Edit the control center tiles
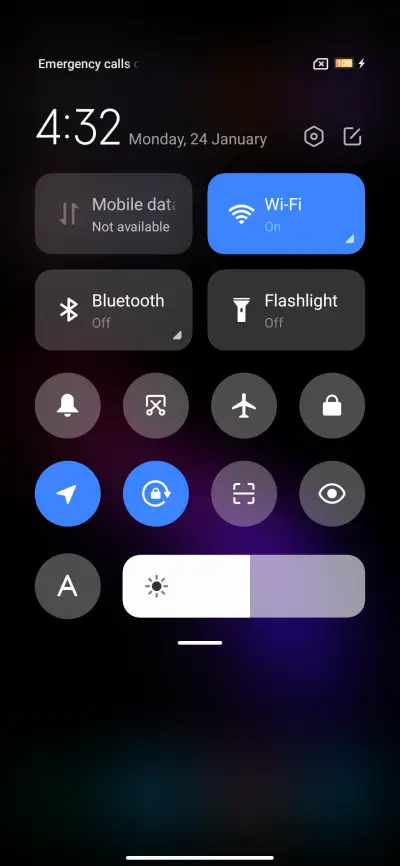 tap(352, 136)
